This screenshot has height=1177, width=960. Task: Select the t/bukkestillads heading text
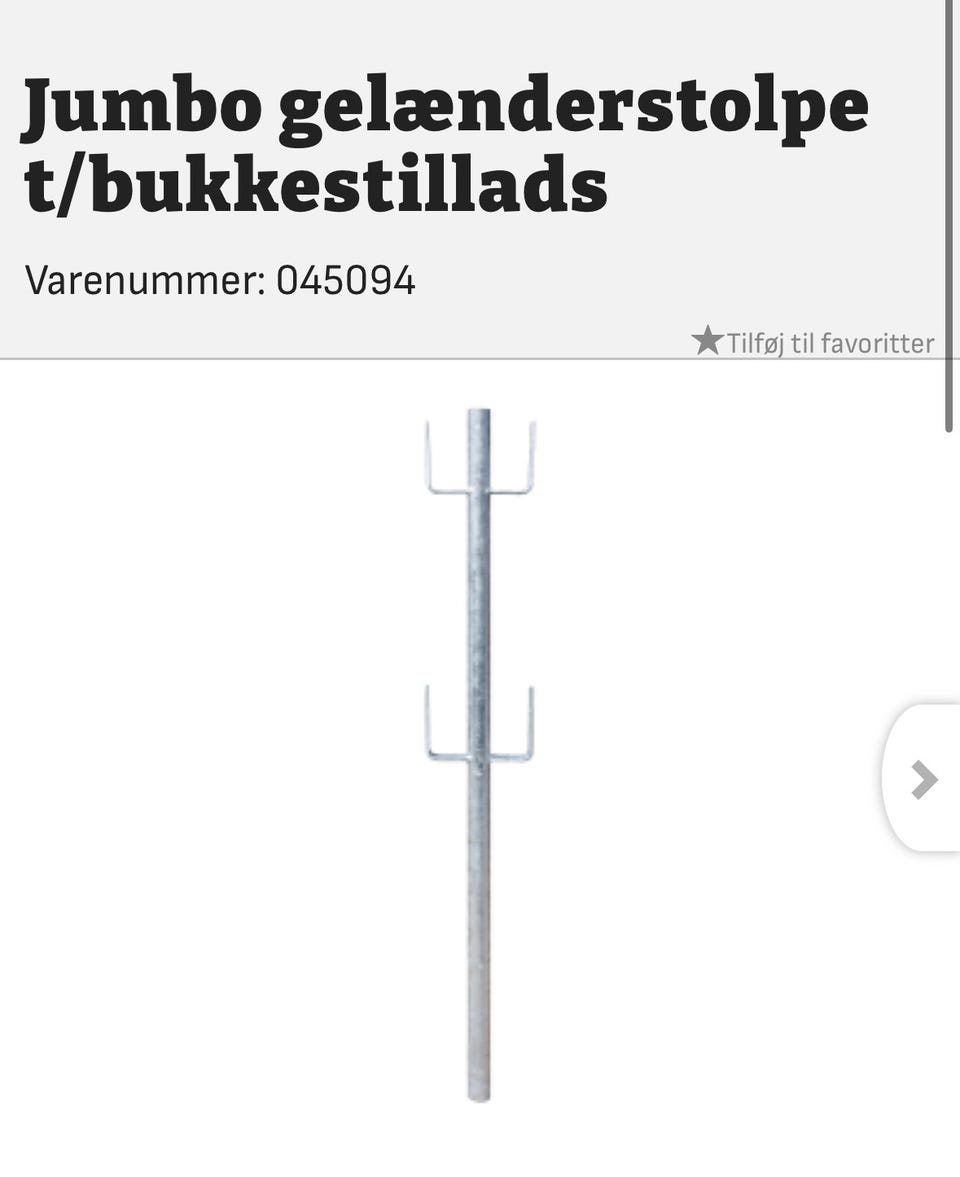317,184
